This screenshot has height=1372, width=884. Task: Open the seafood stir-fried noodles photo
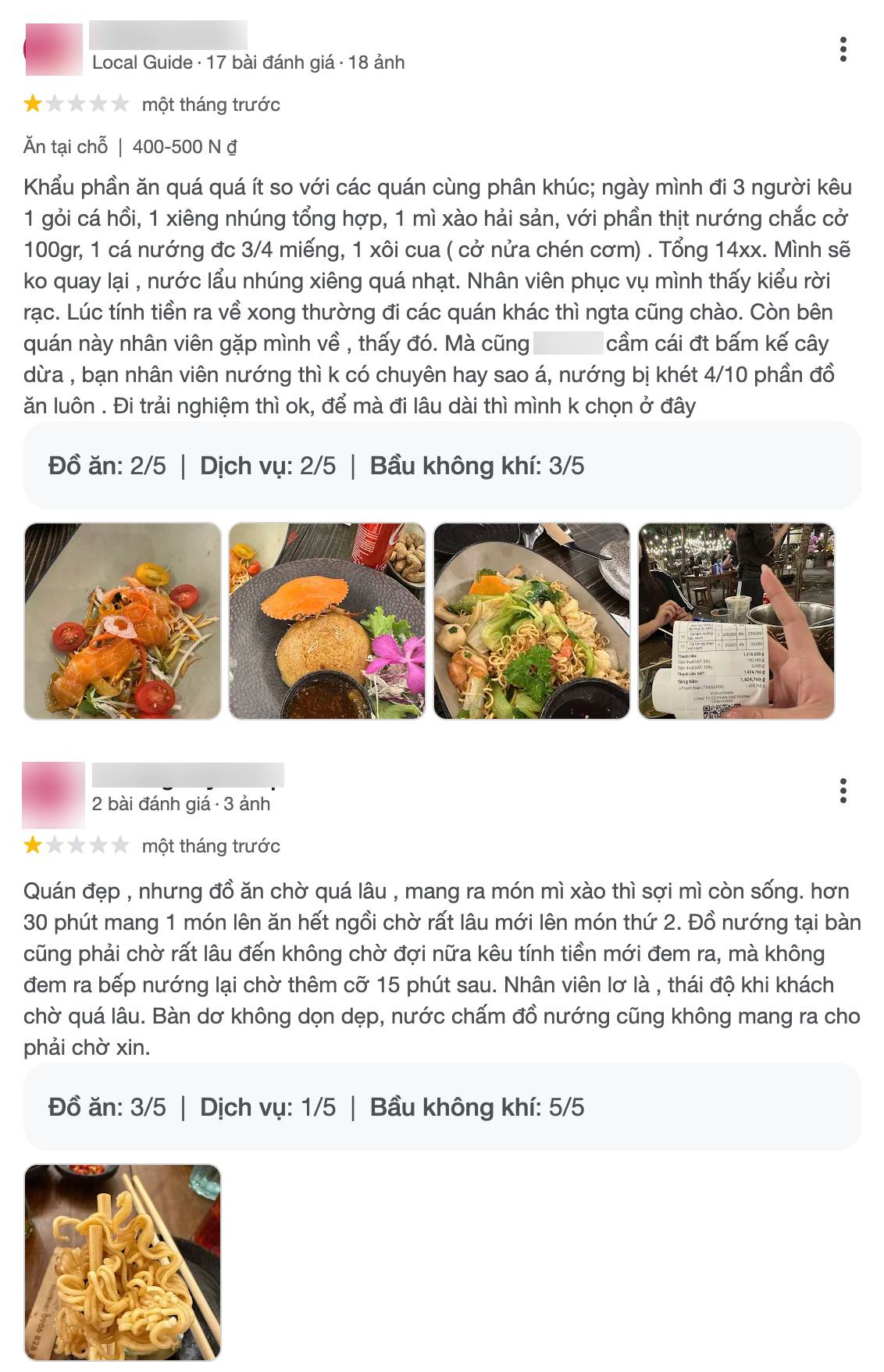pos(532,621)
